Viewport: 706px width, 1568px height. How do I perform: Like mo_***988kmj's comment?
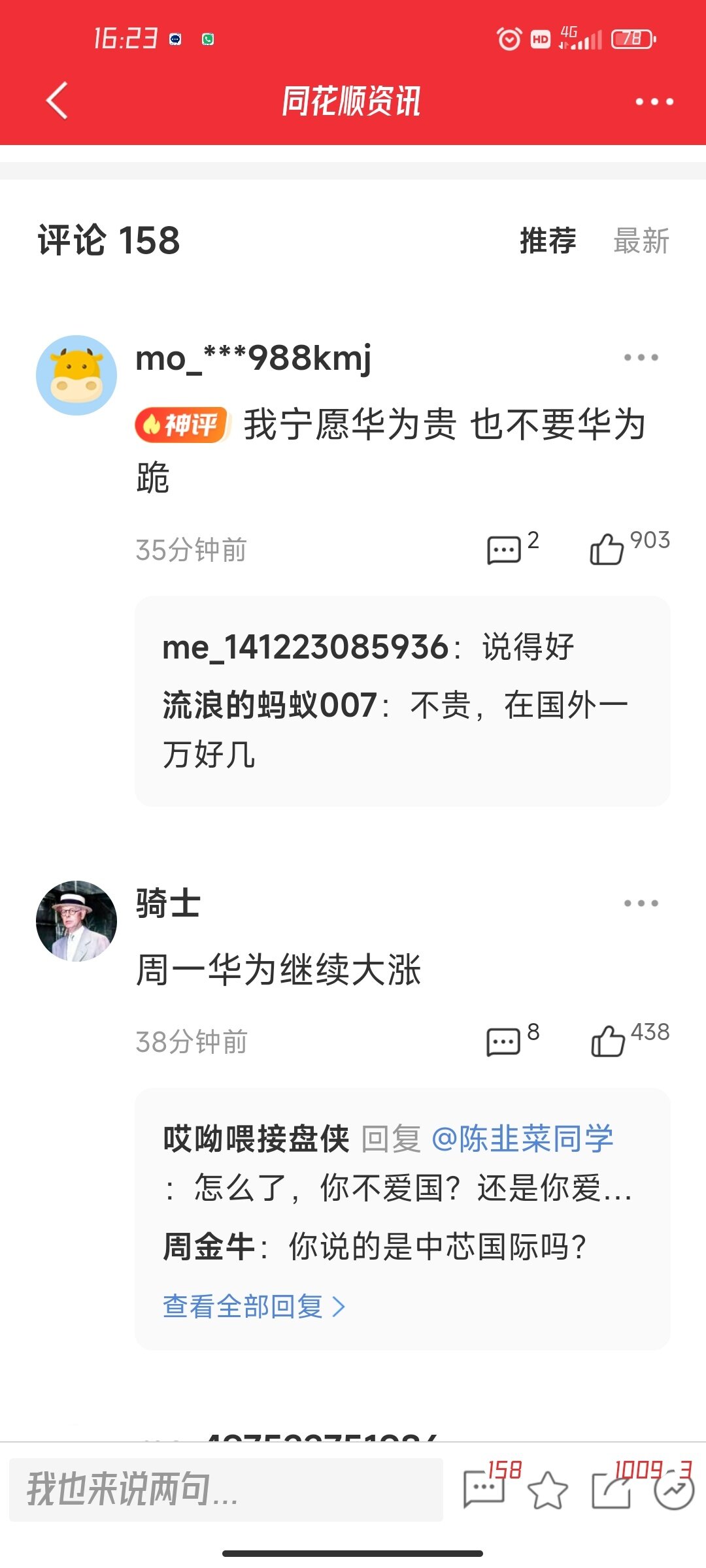(x=607, y=549)
